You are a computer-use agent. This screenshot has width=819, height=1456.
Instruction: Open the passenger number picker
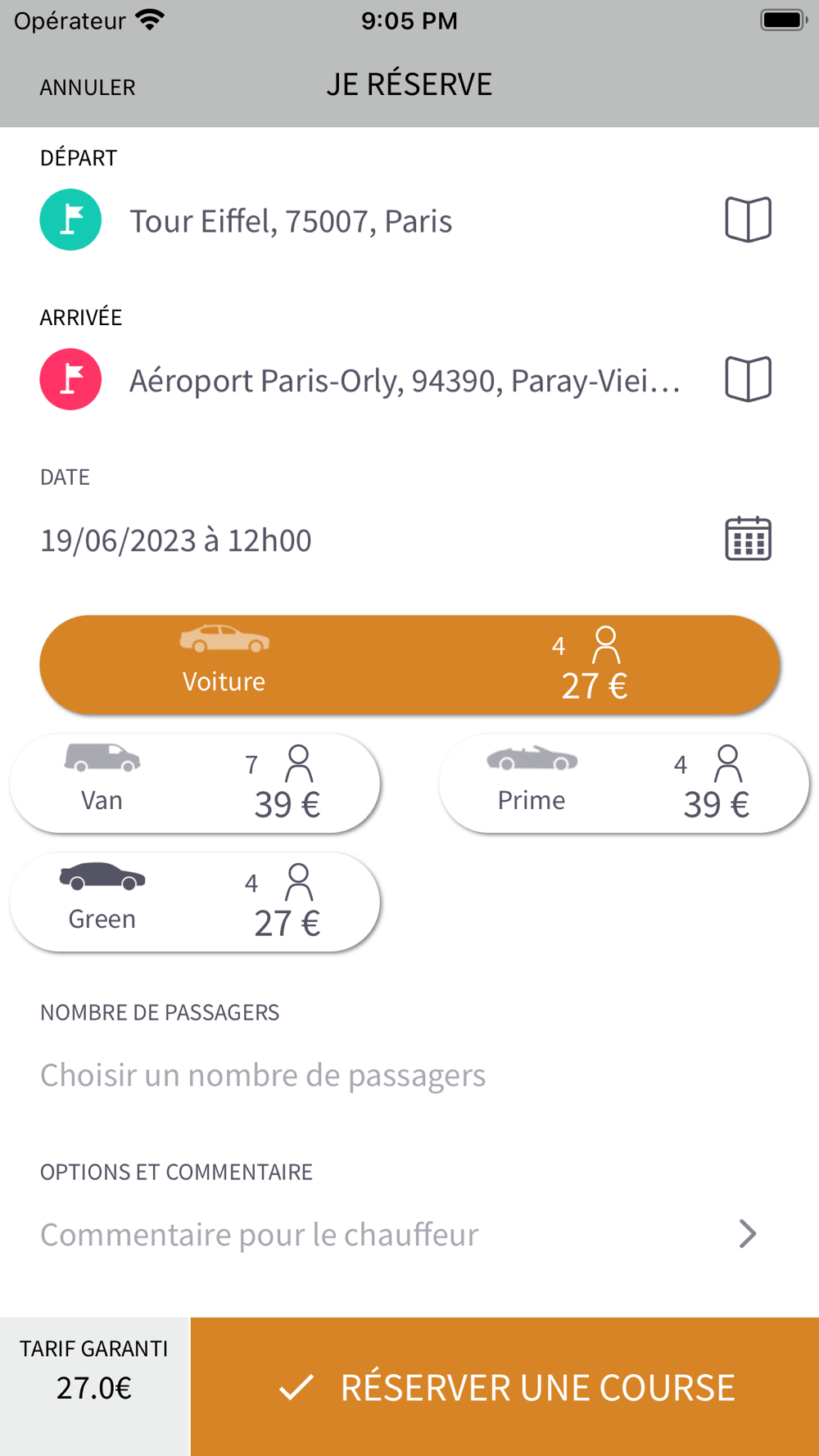(x=409, y=1075)
